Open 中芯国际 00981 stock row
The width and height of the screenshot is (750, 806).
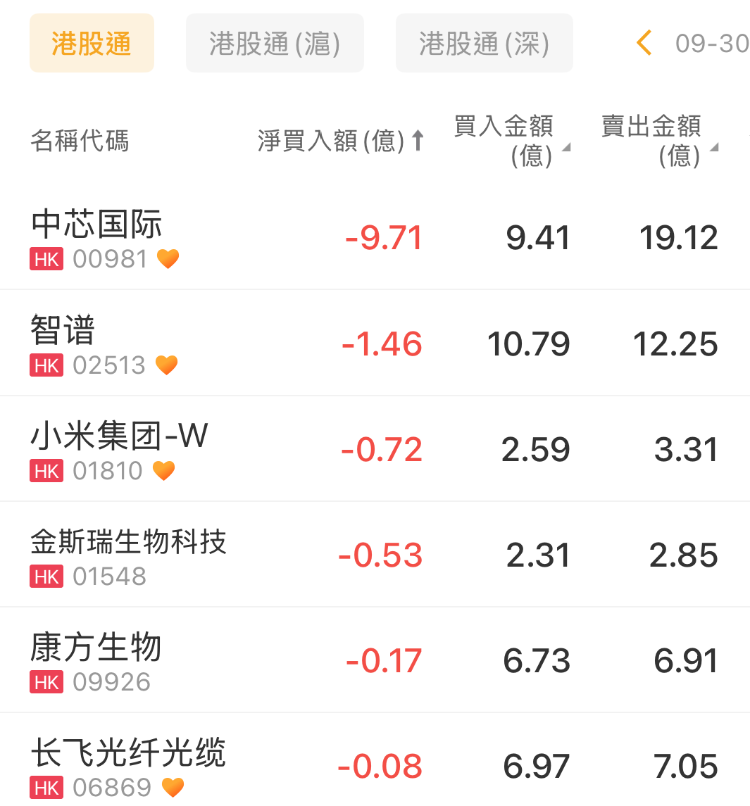(375, 238)
